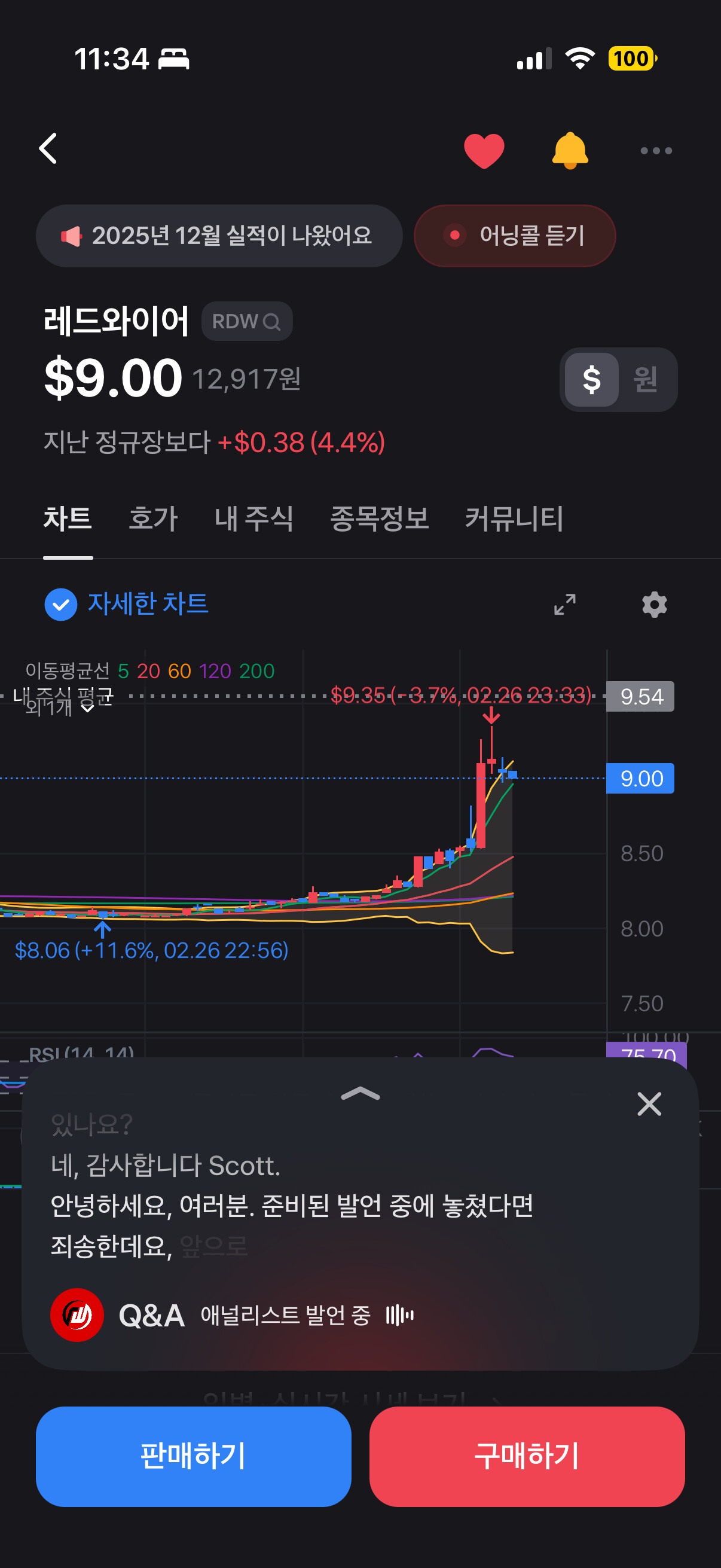The image size is (721, 1568).
Task: View the 커뮤니티 tab
Action: (514, 519)
